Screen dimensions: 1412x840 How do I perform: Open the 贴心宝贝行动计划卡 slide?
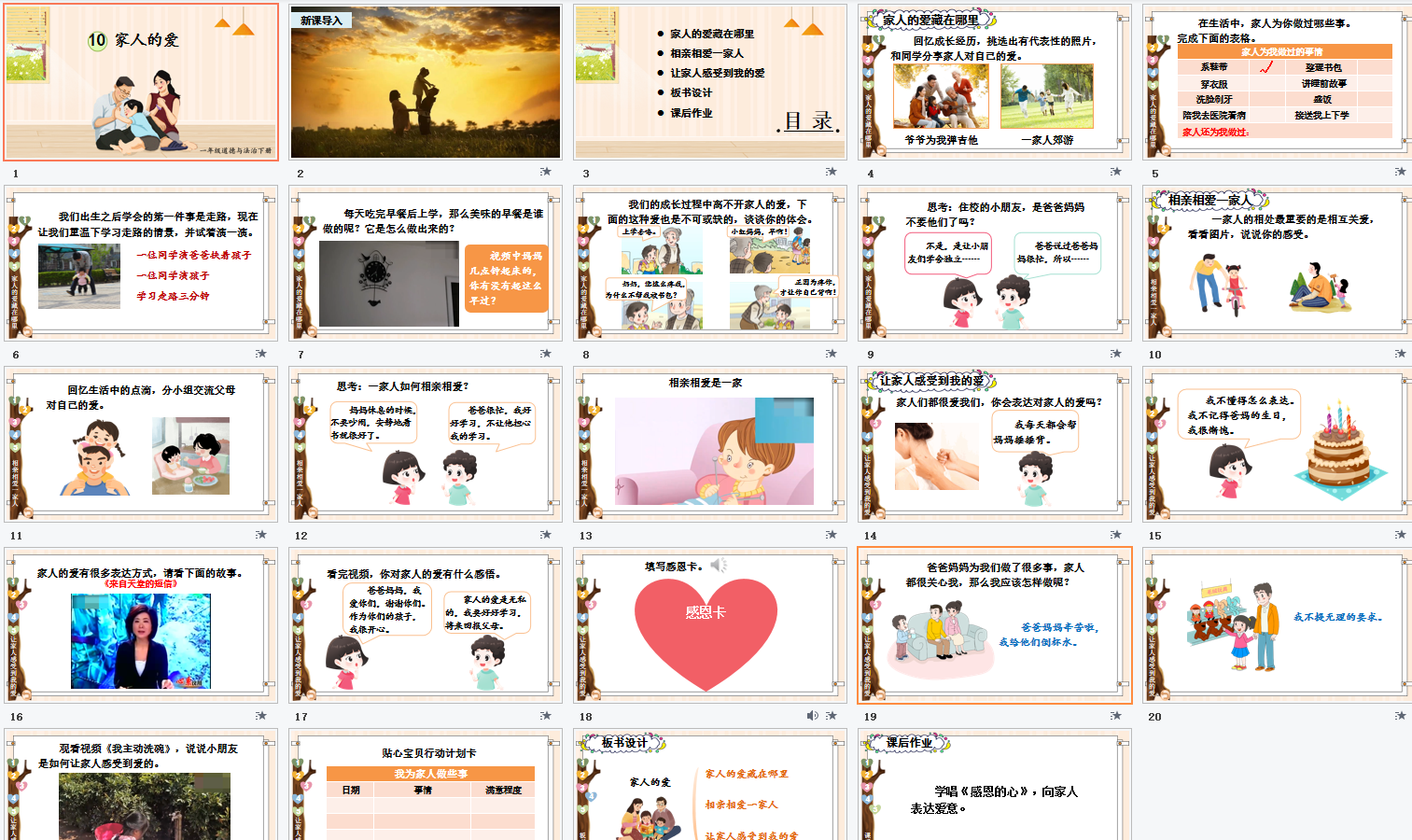(426, 789)
